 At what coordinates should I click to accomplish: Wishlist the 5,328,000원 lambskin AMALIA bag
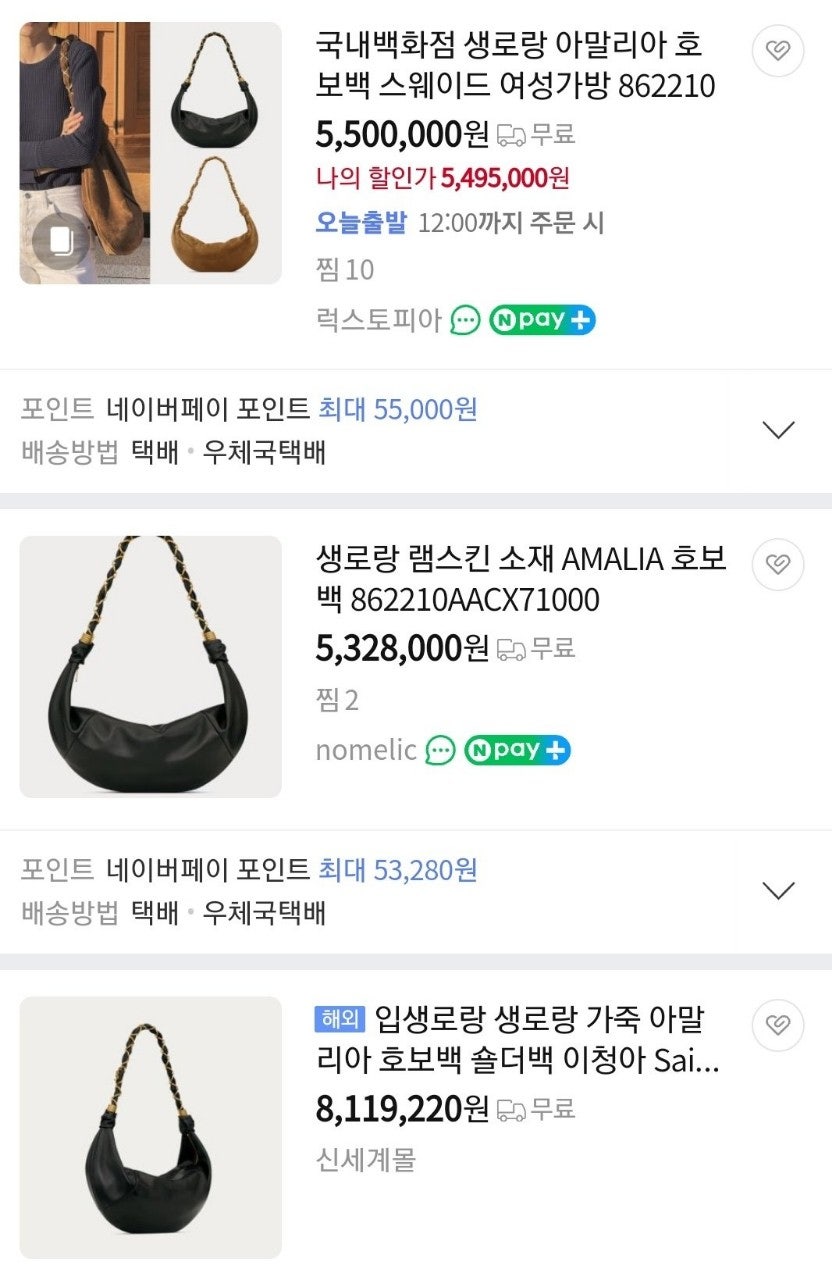tap(777, 564)
